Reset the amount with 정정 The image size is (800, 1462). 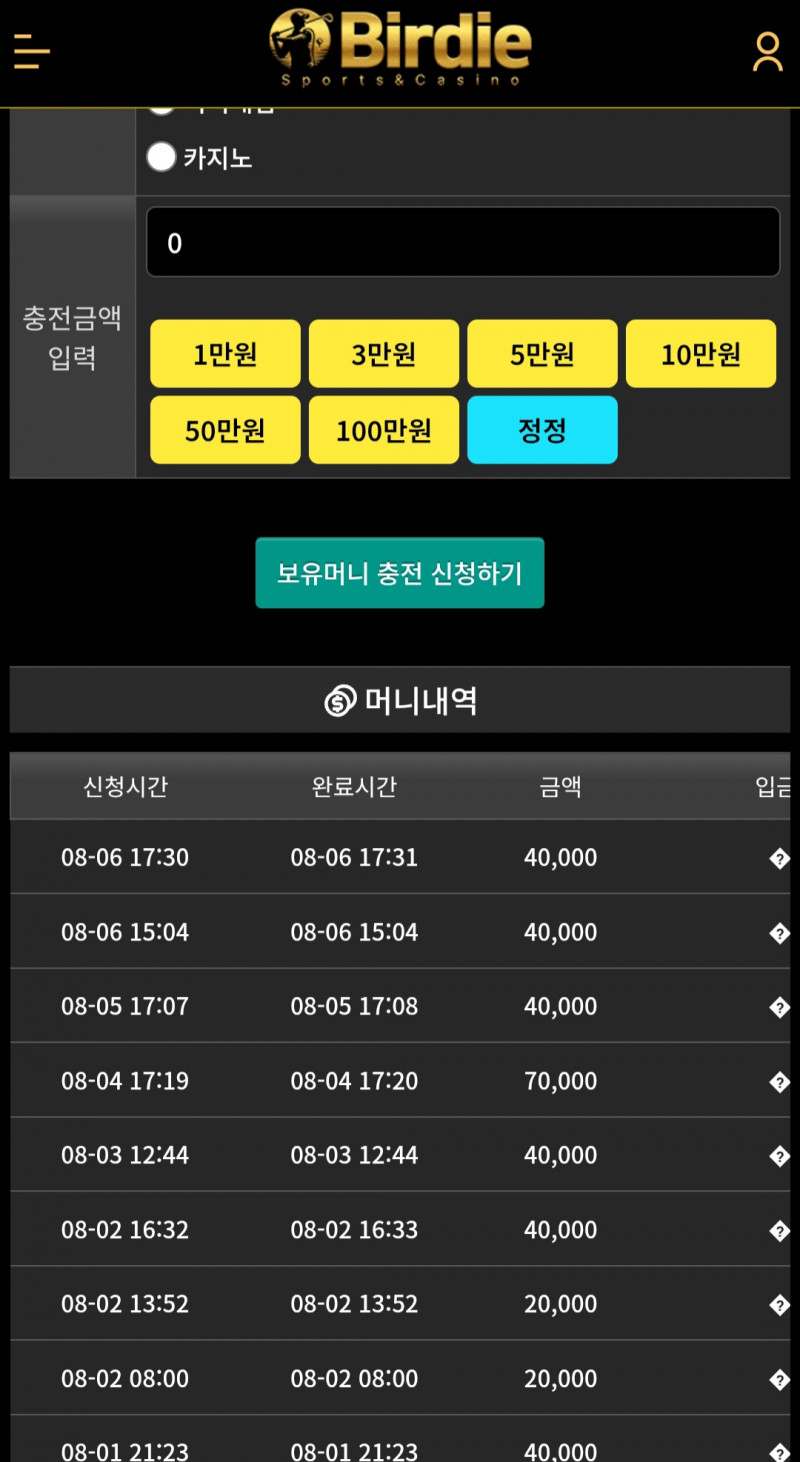pos(542,430)
